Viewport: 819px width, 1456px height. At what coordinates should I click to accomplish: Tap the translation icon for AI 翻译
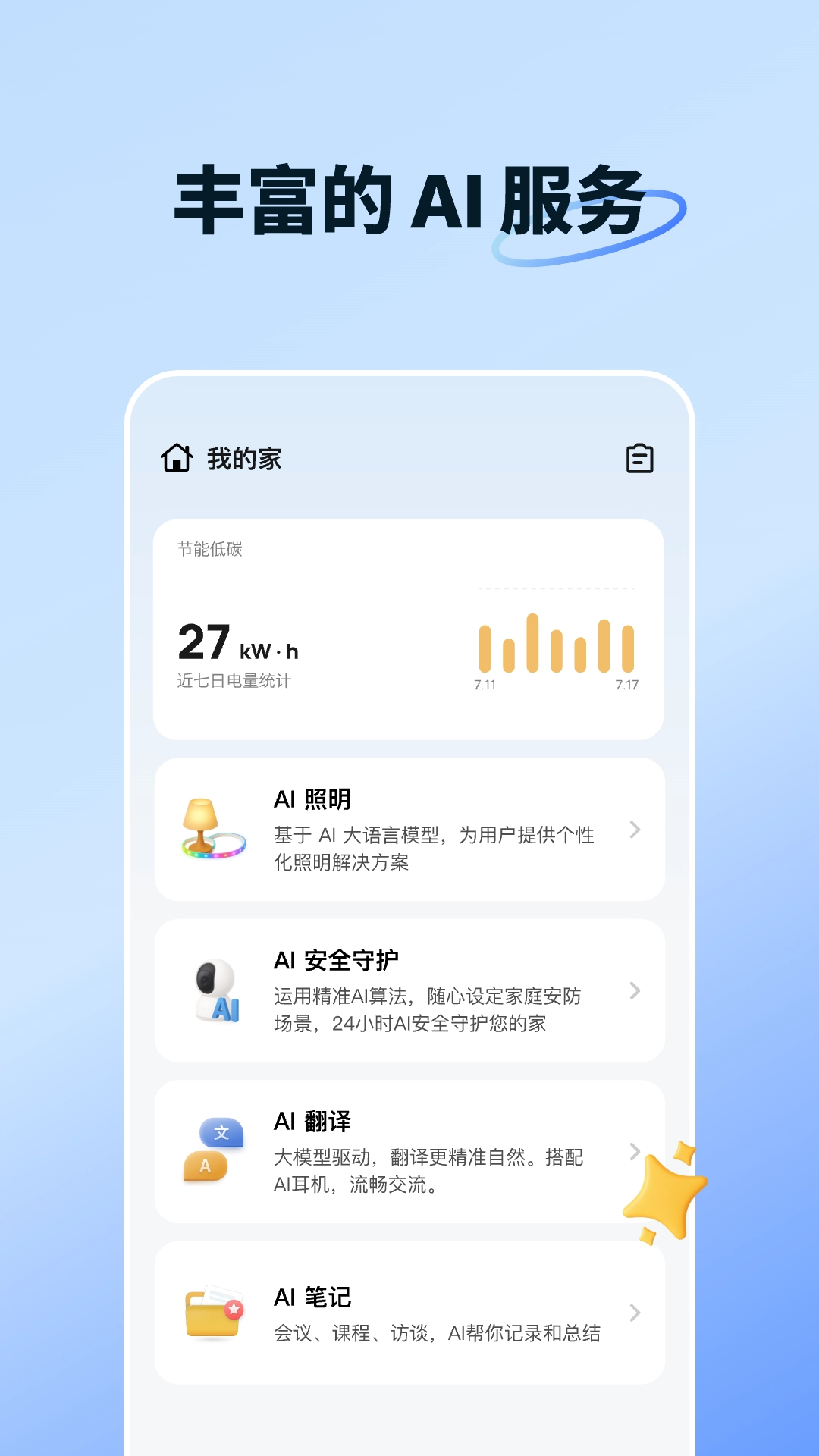coord(212,1151)
